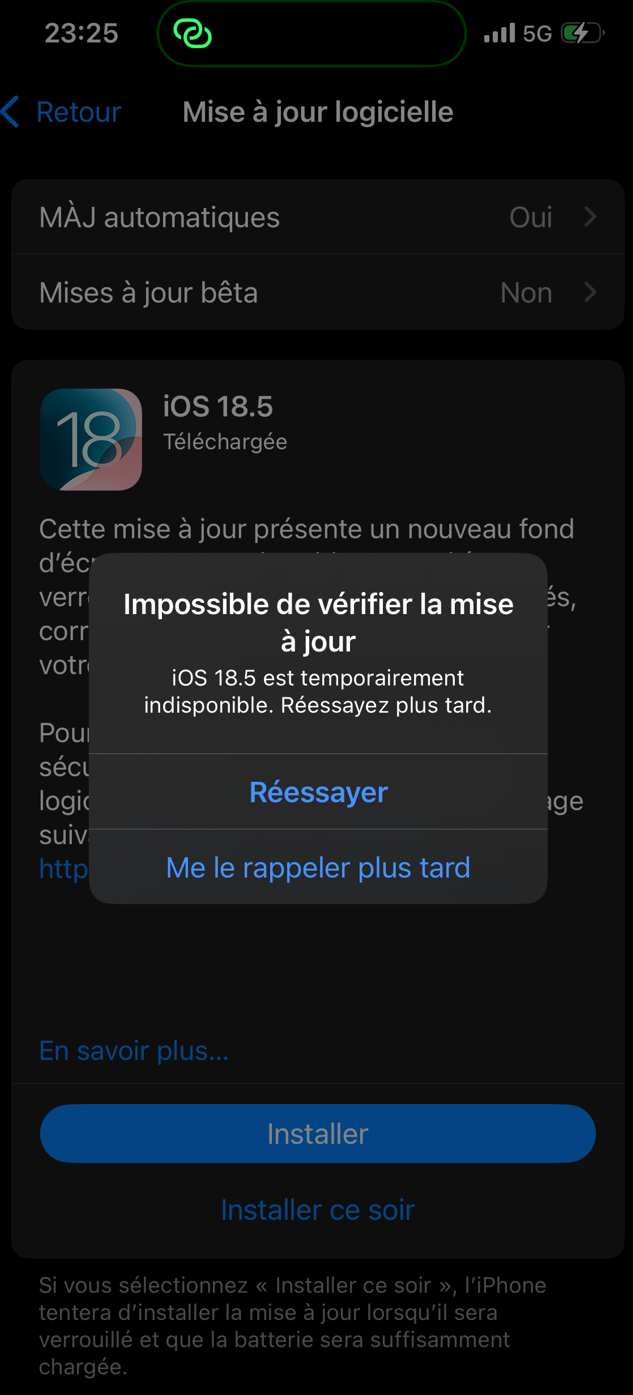
Task: Tap the green Dynamic Island link indicator
Action: 193,33
